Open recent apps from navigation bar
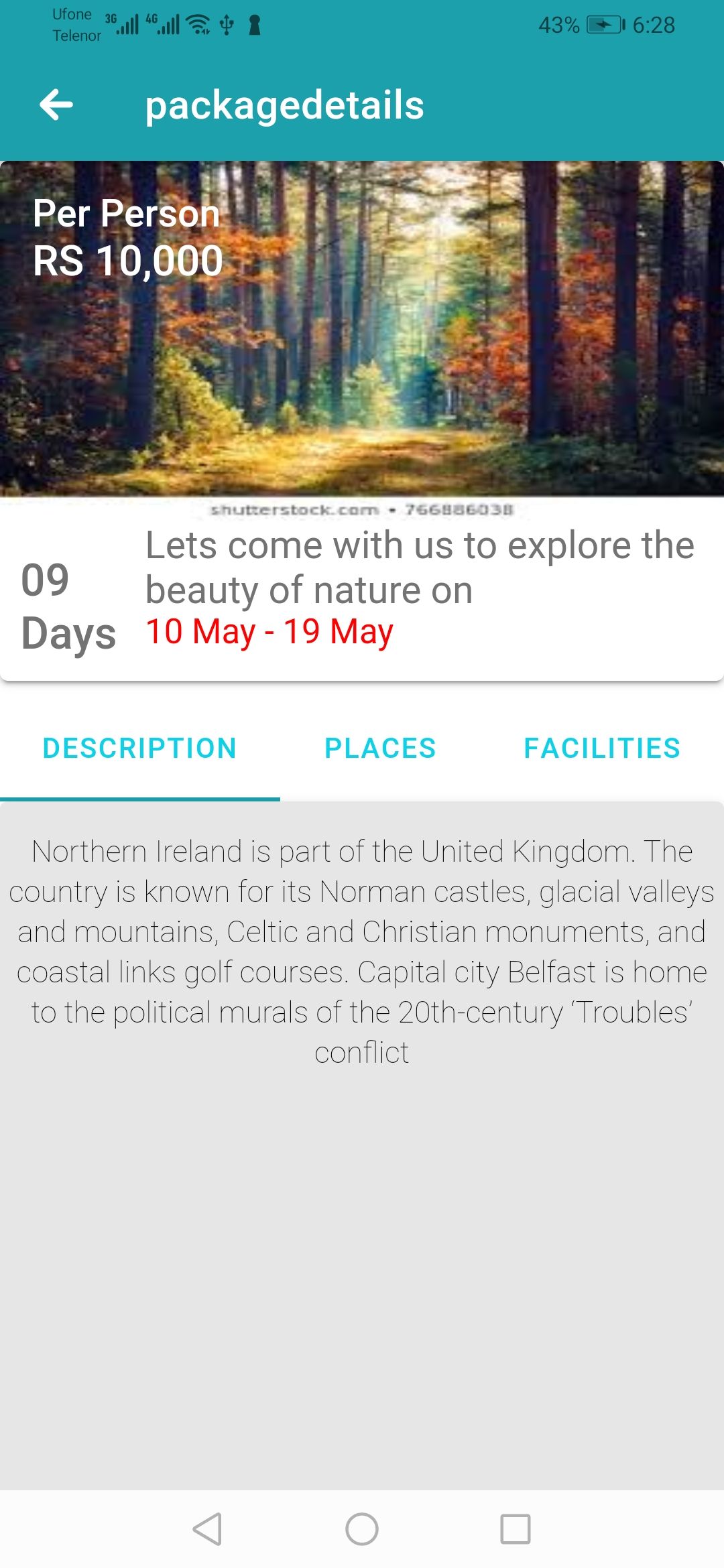The image size is (724, 1568). 515,1530
